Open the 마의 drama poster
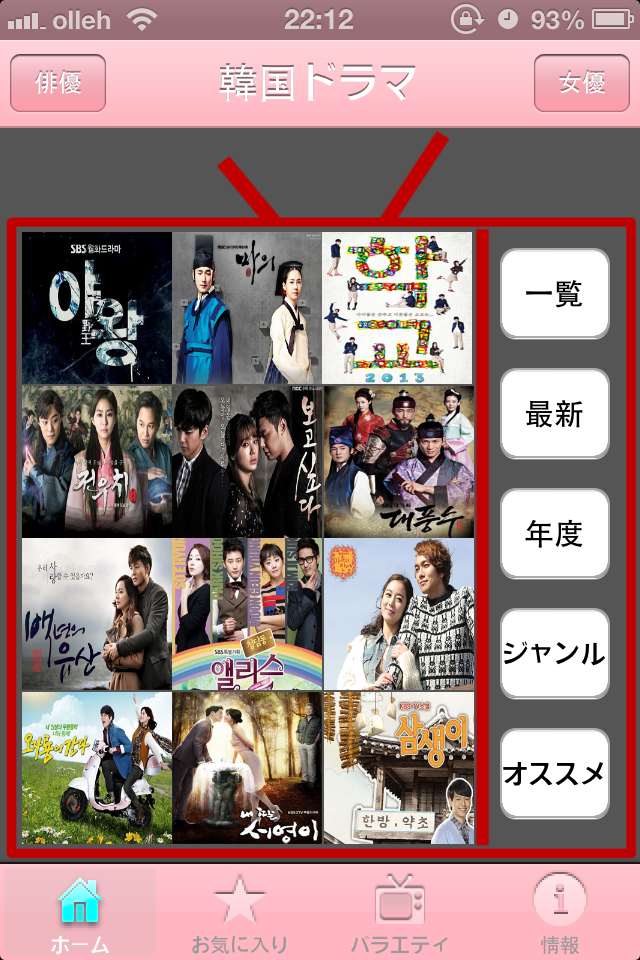 point(247,308)
